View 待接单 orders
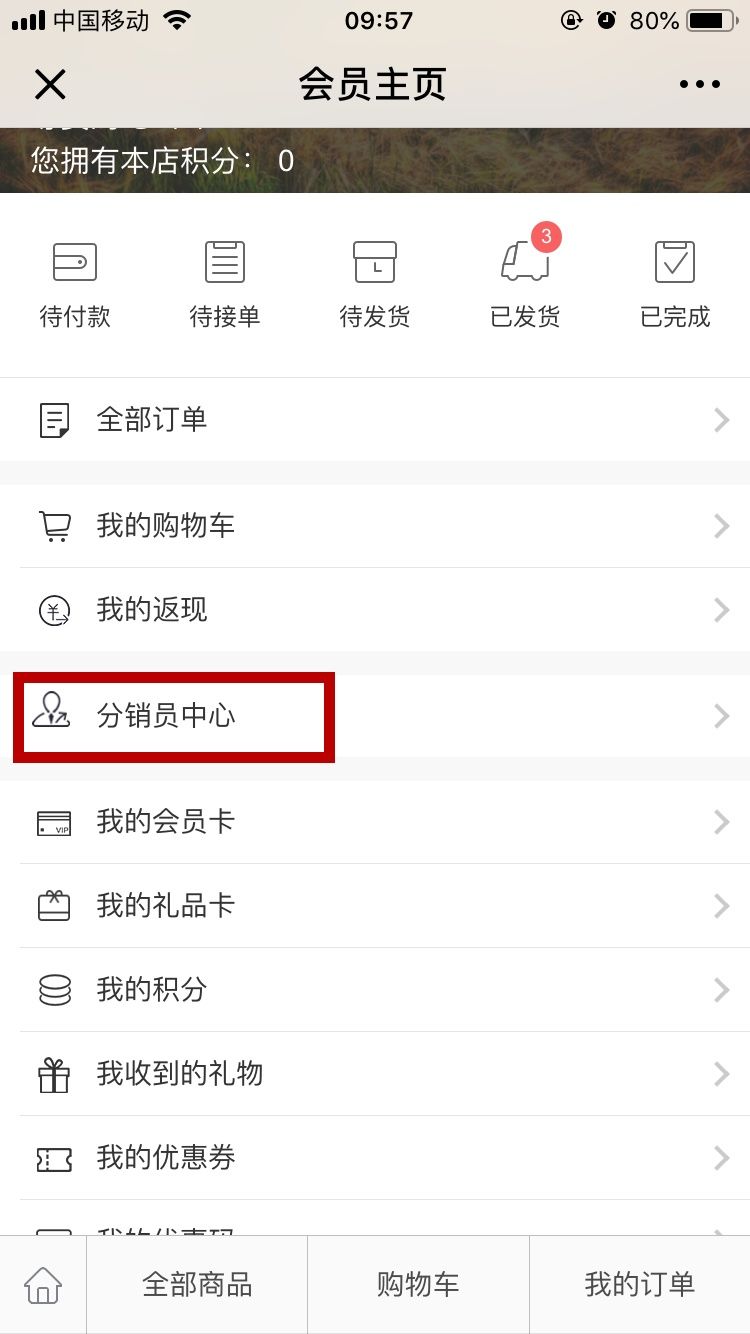The height and width of the screenshot is (1334, 750). [x=225, y=285]
